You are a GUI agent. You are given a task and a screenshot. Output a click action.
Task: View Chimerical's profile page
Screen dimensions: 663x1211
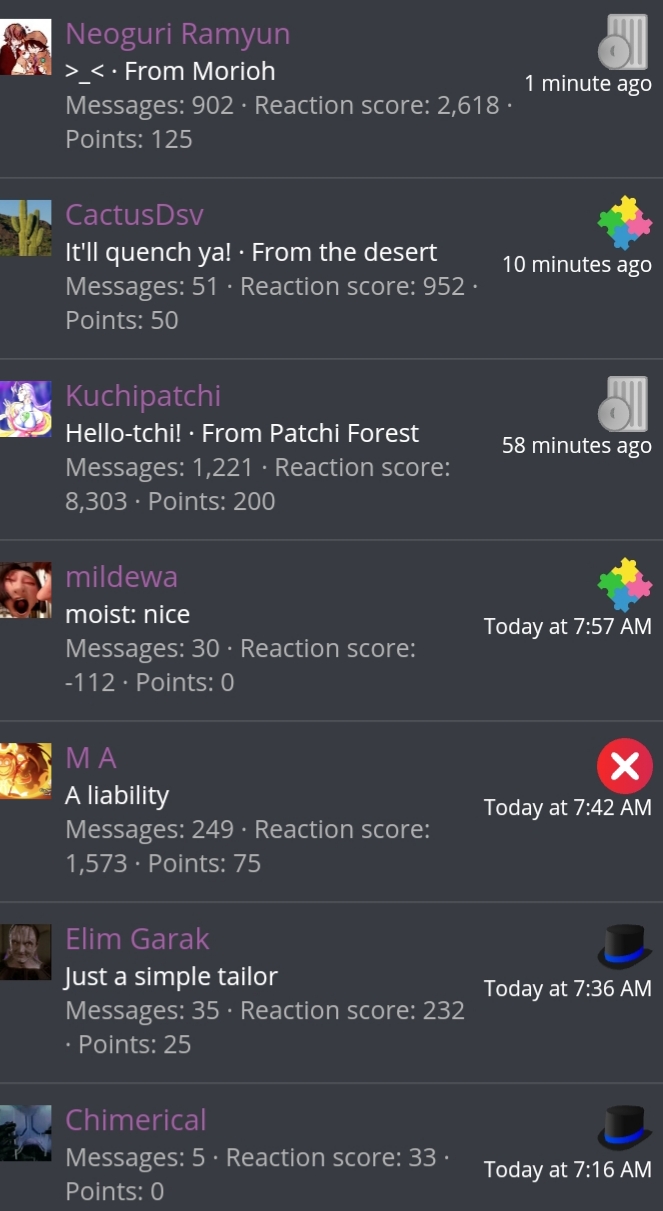click(136, 1120)
